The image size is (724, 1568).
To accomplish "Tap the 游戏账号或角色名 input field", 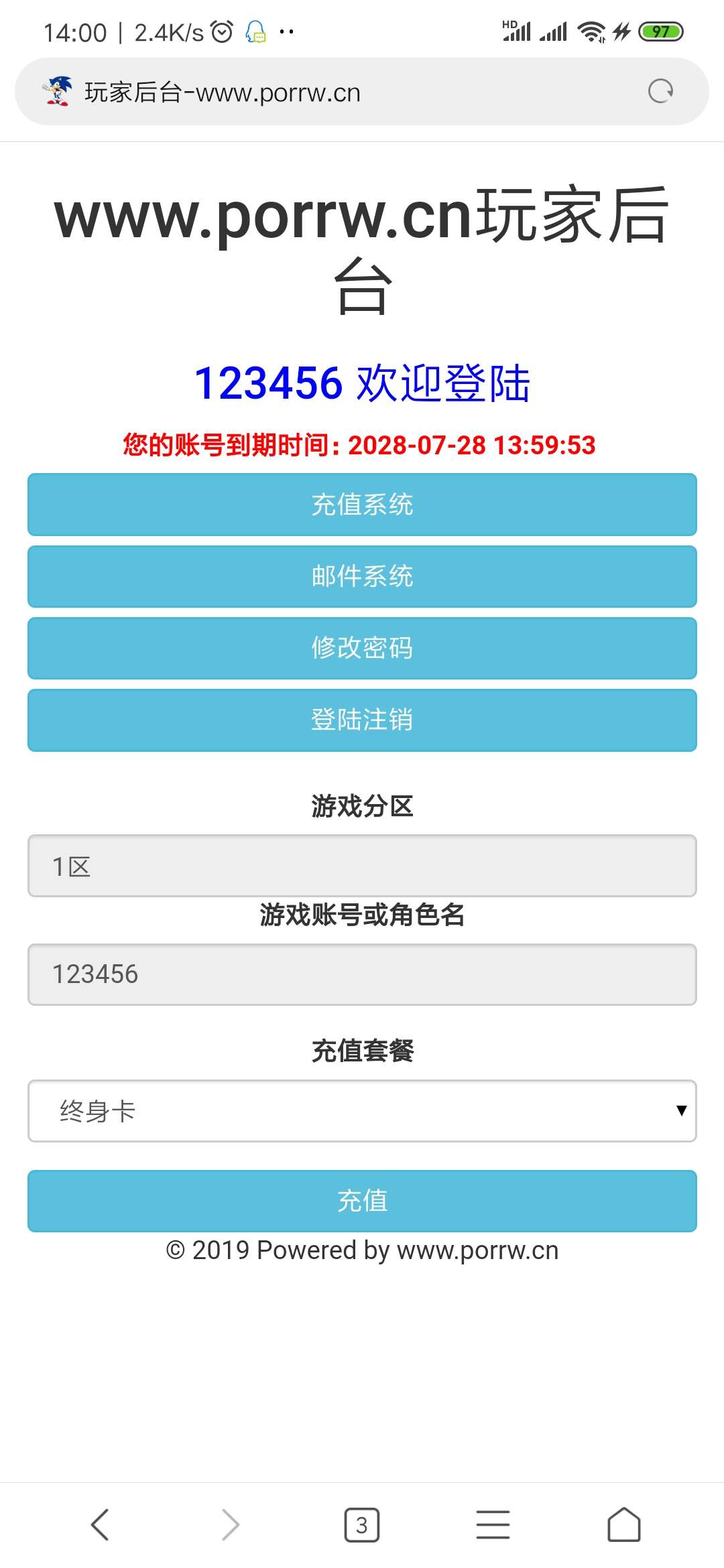I will pyautogui.click(x=362, y=974).
